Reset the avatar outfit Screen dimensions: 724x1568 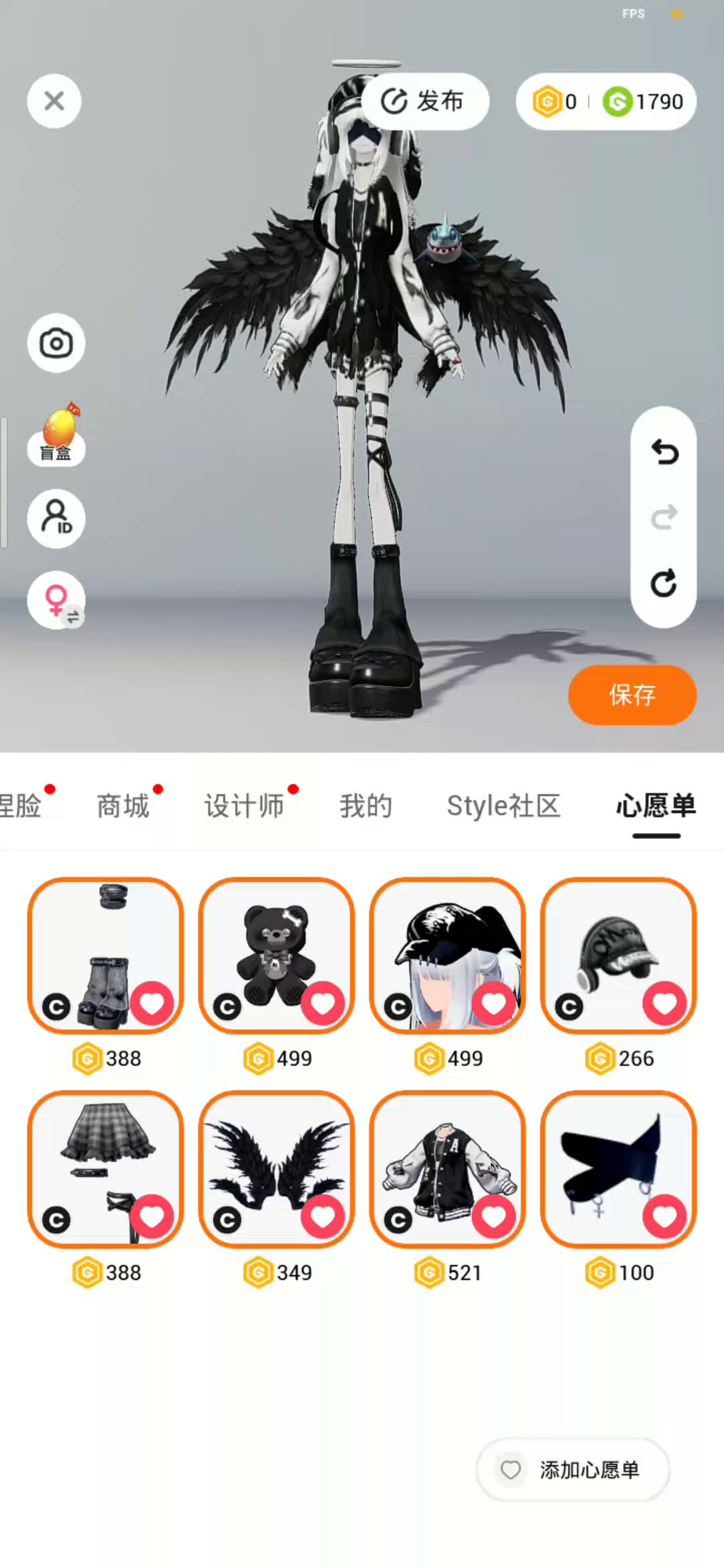pyautogui.click(x=664, y=584)
